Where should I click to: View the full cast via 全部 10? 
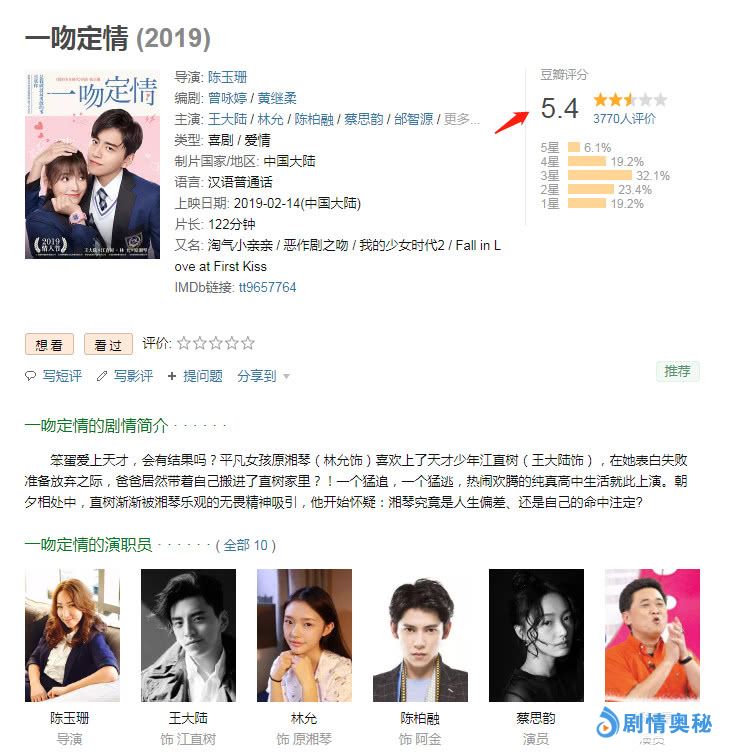[246, 545]
